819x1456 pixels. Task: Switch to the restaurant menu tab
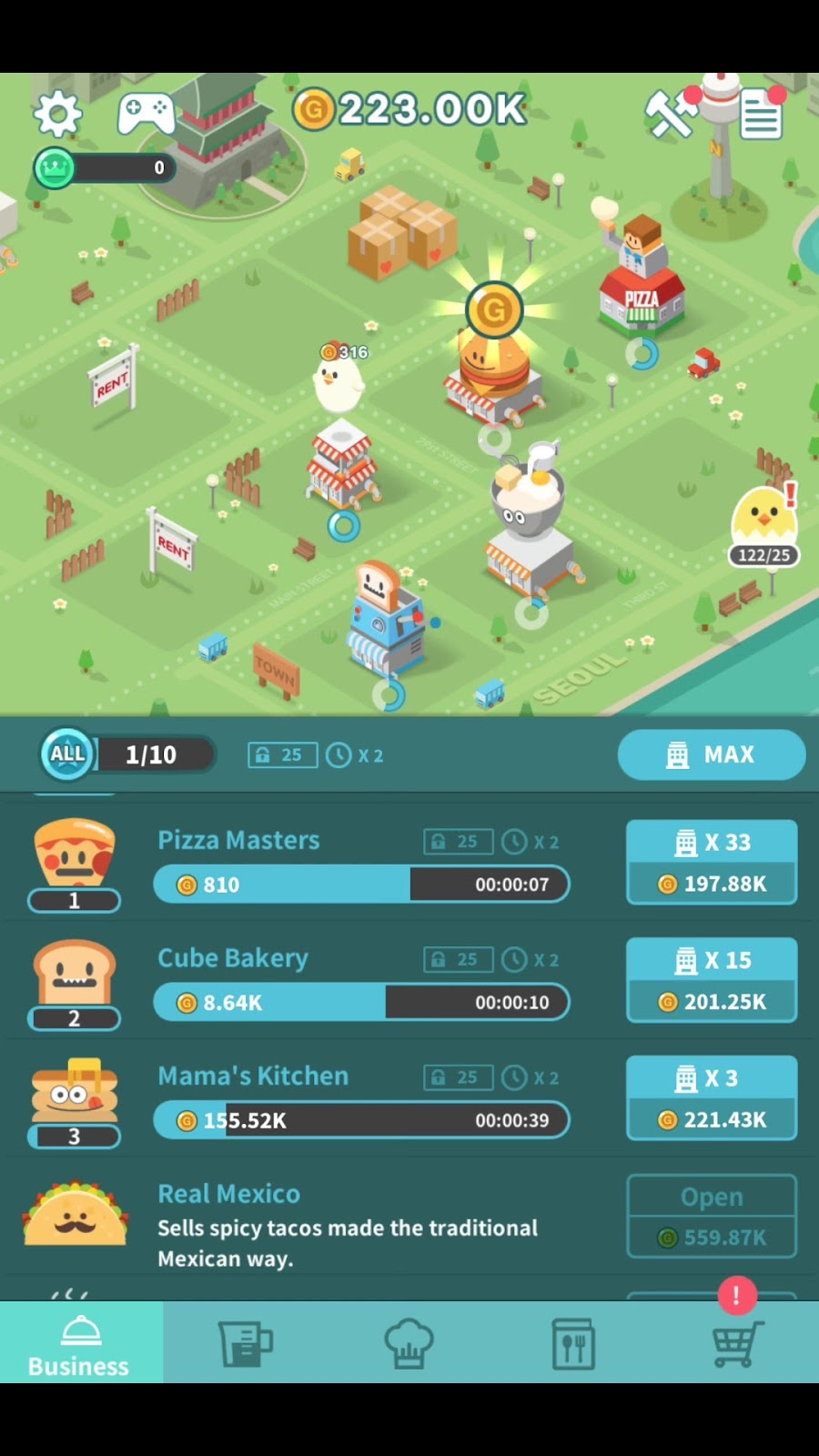coord(573,1343)
